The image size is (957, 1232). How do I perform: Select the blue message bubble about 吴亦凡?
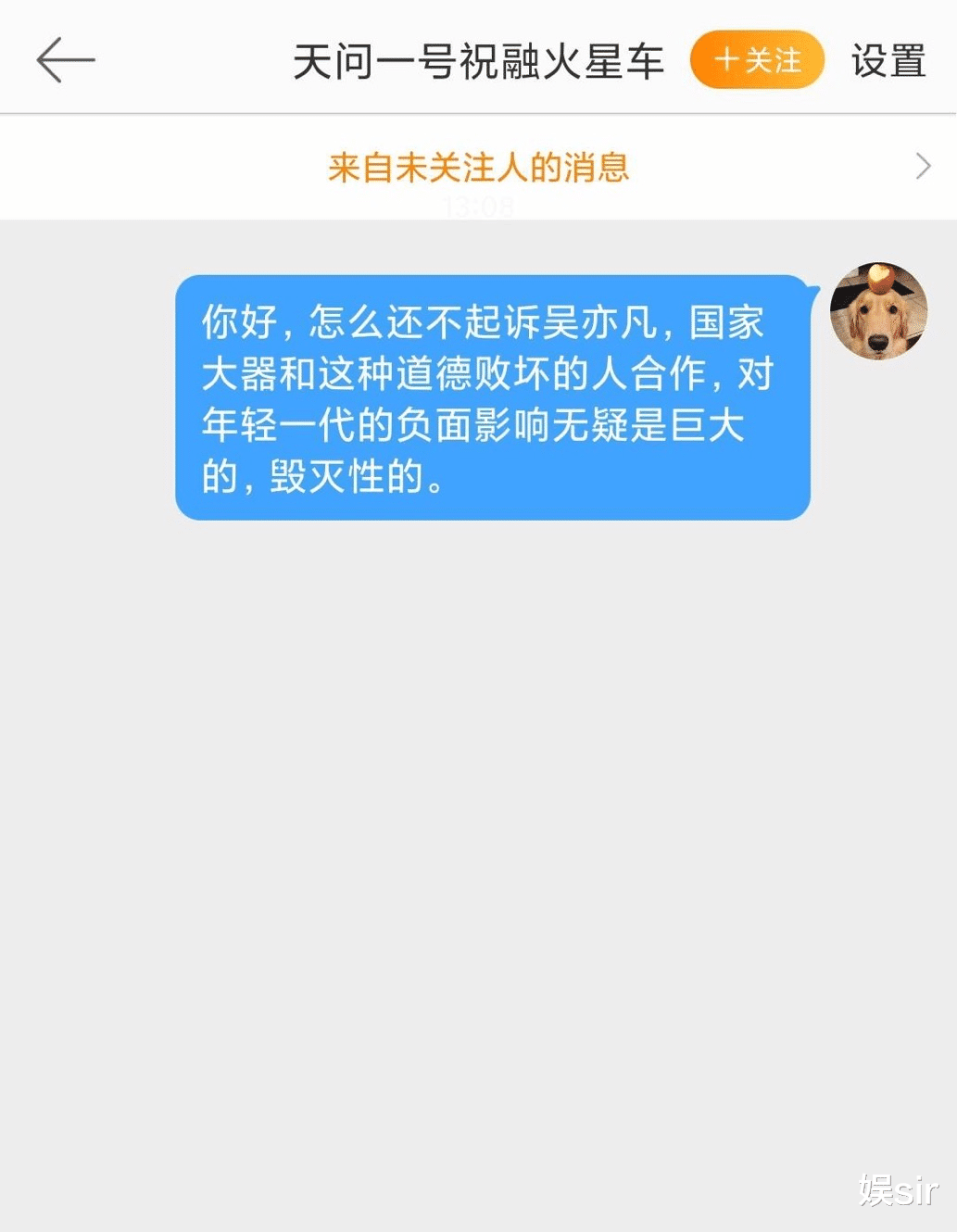pyautogui.click(x=492, y=396)
